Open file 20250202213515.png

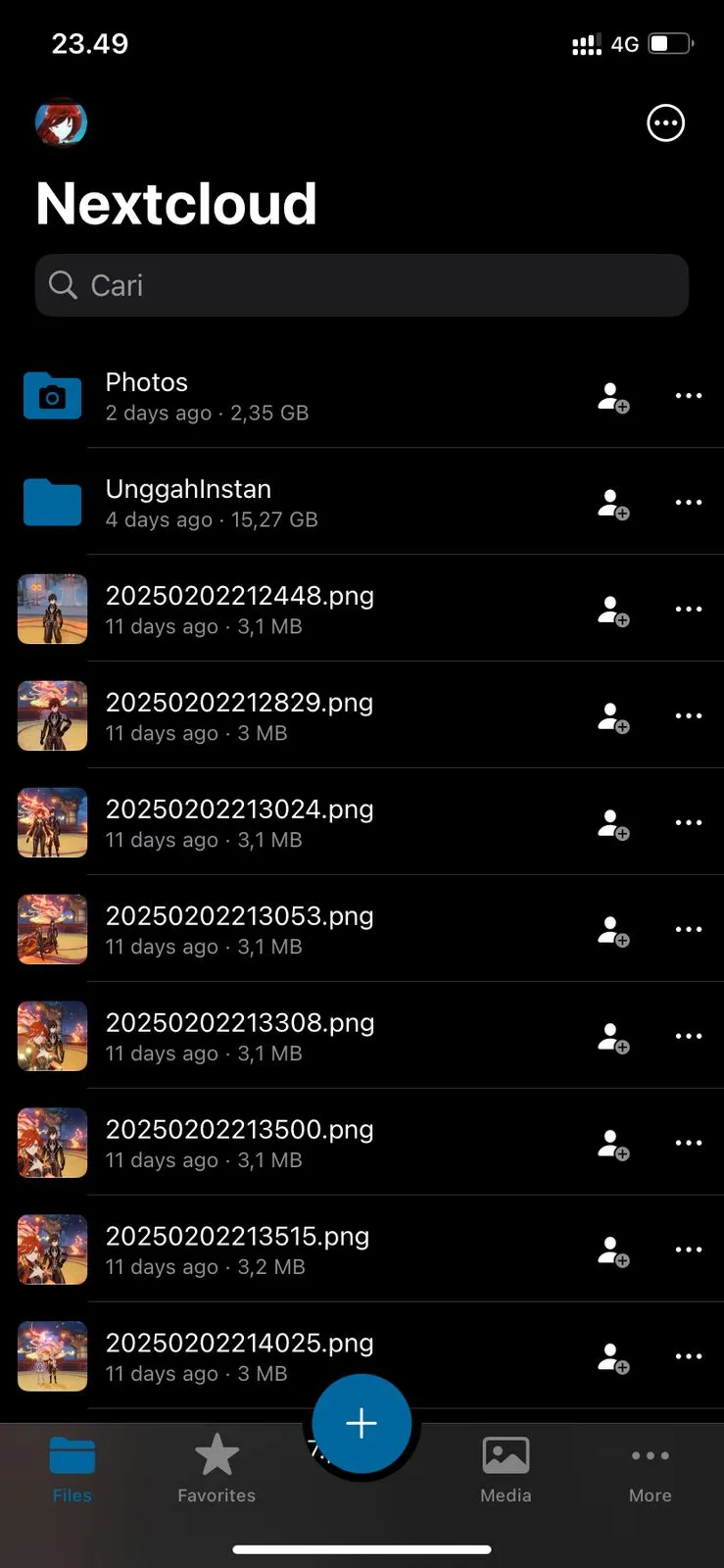pos(237,1249)
